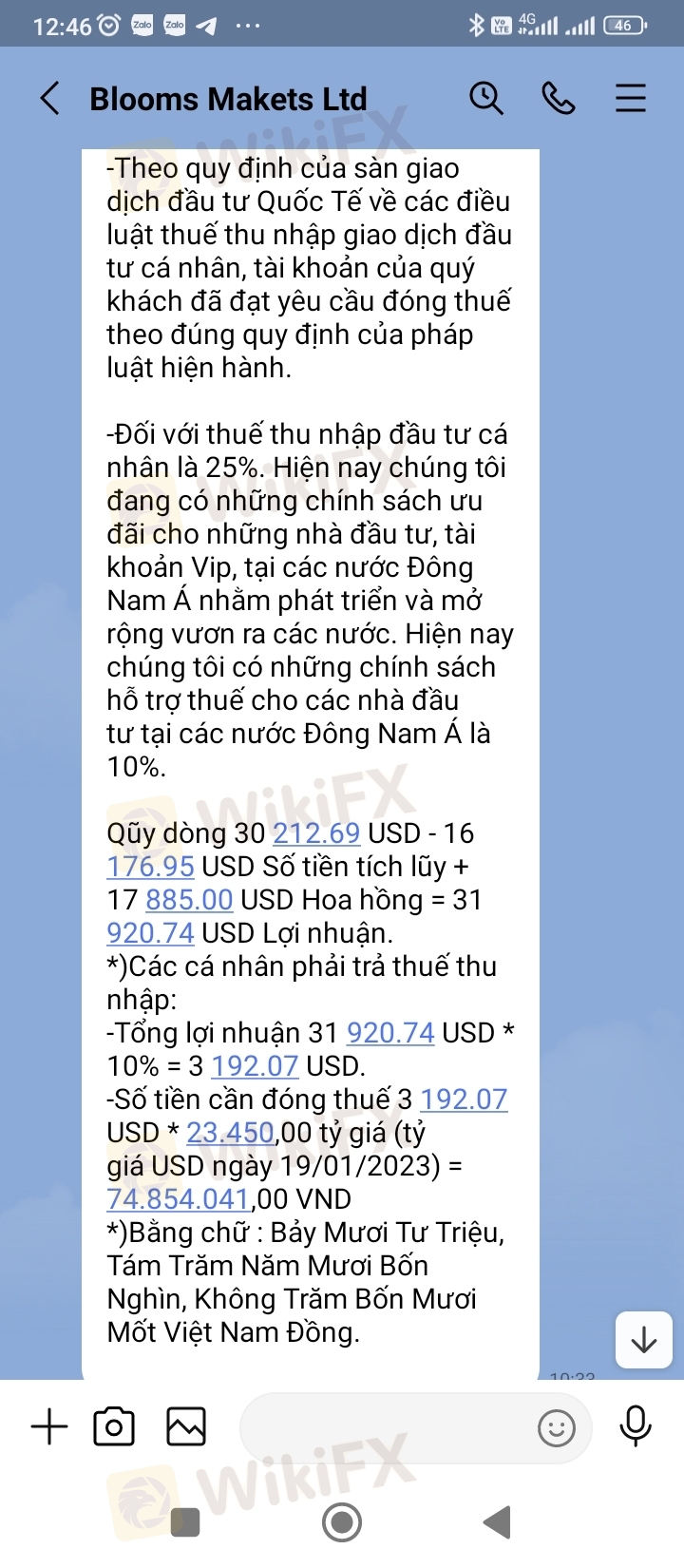The image size is (684, 1568).
Task: Jump to the latest message with the down arrow
Action: [644, 1340]
